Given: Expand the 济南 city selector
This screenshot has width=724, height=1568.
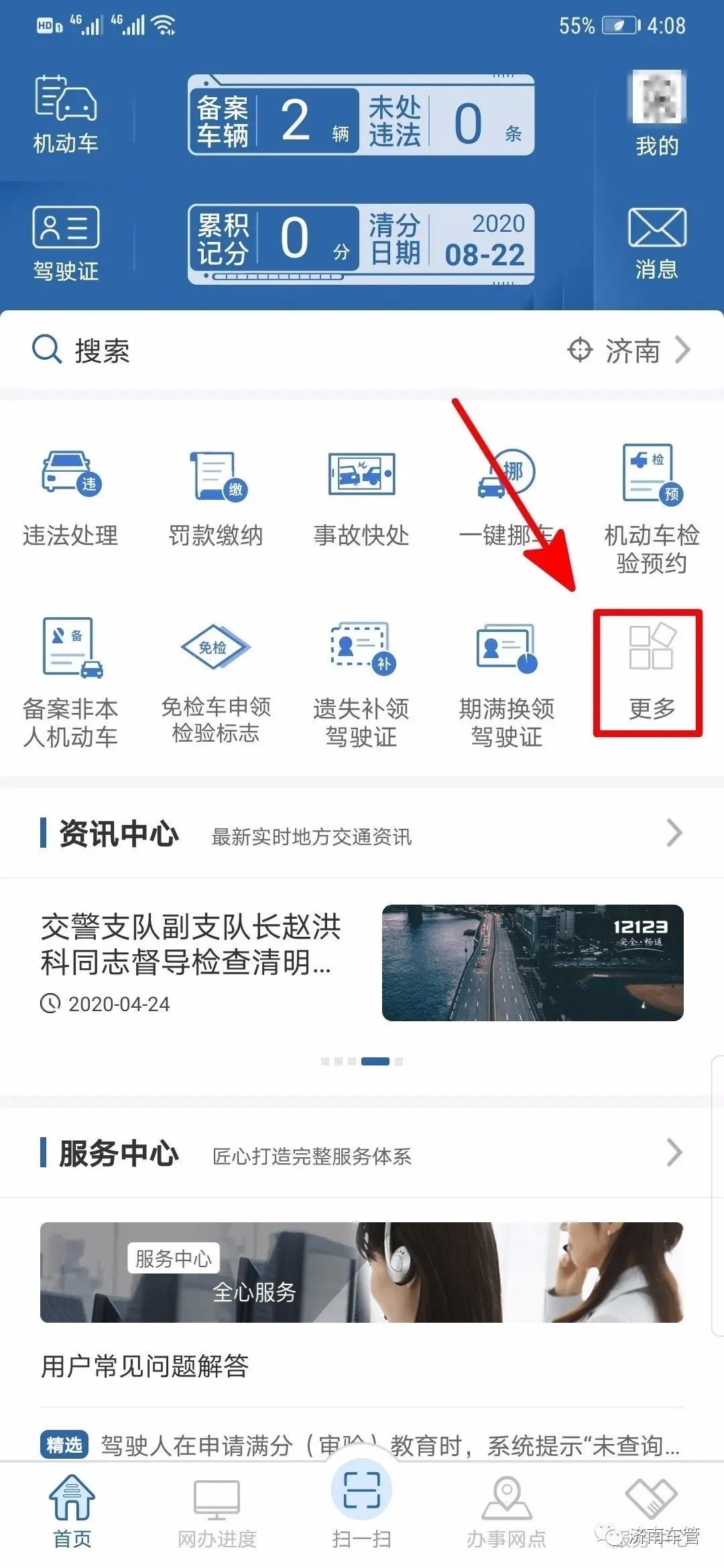Looking at the screenshot, I should 630,350.
